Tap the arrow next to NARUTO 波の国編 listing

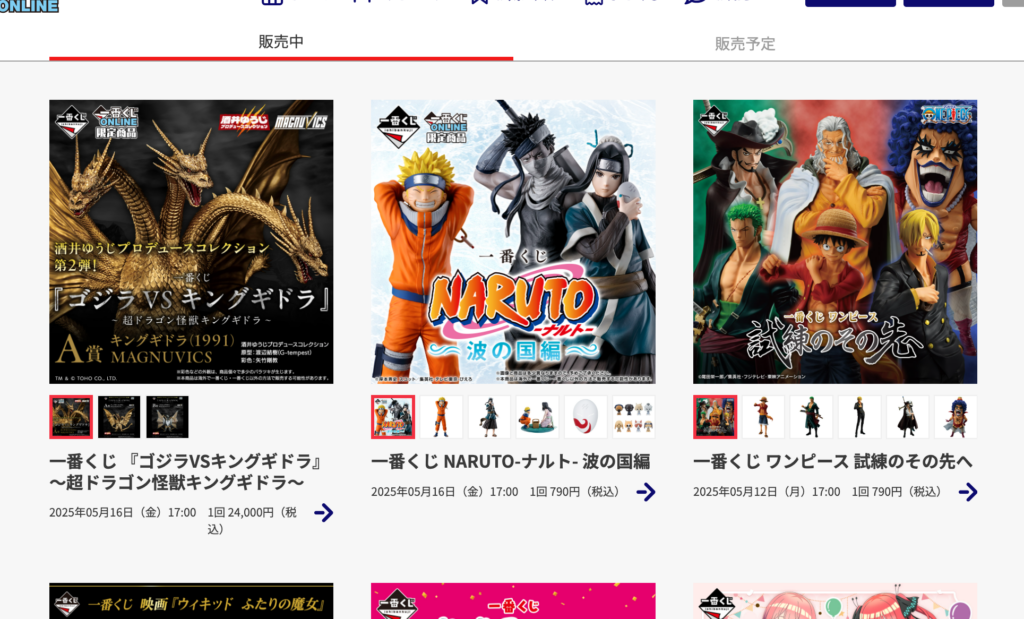pos(646,492)
